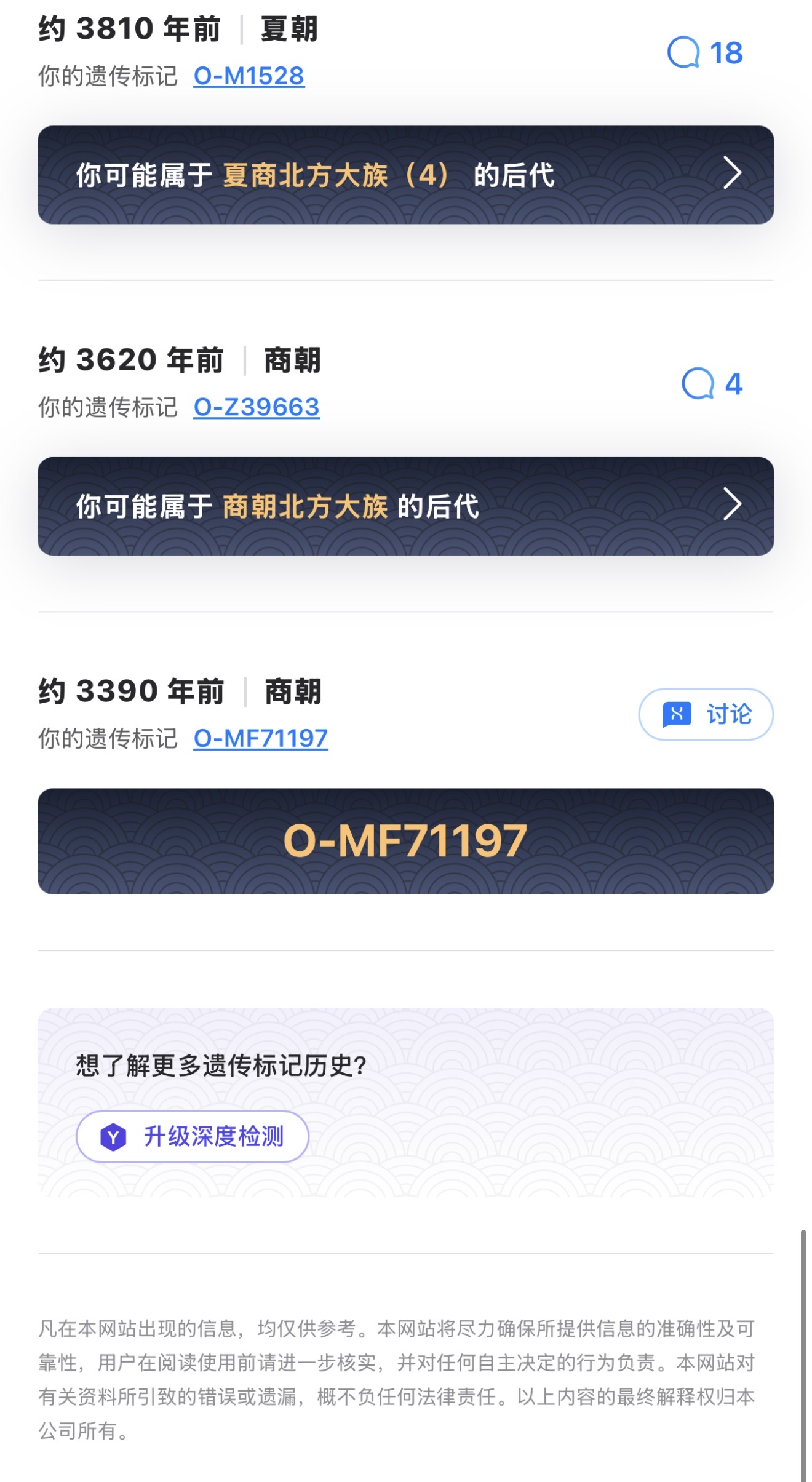
Task: Open the 商朝北方大族 descendants card
Action: pos(405,506)
